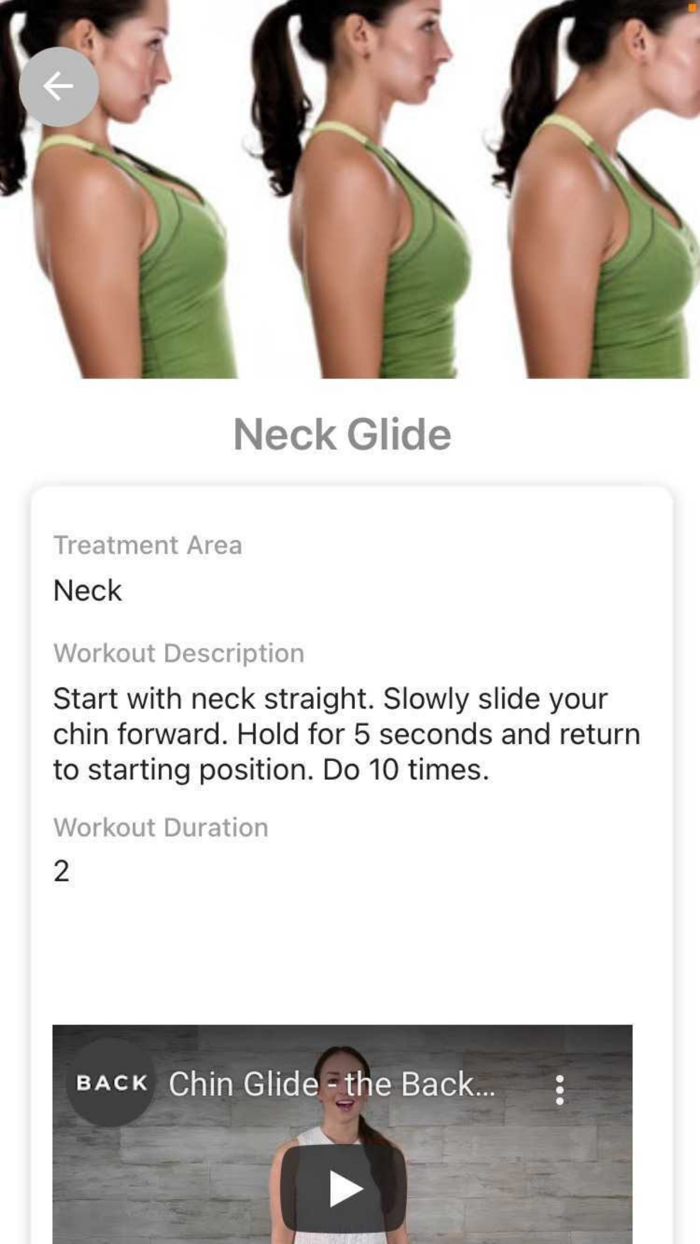Open the video's three-dot options menu
700x1244 pixels.
point(560,1089)
